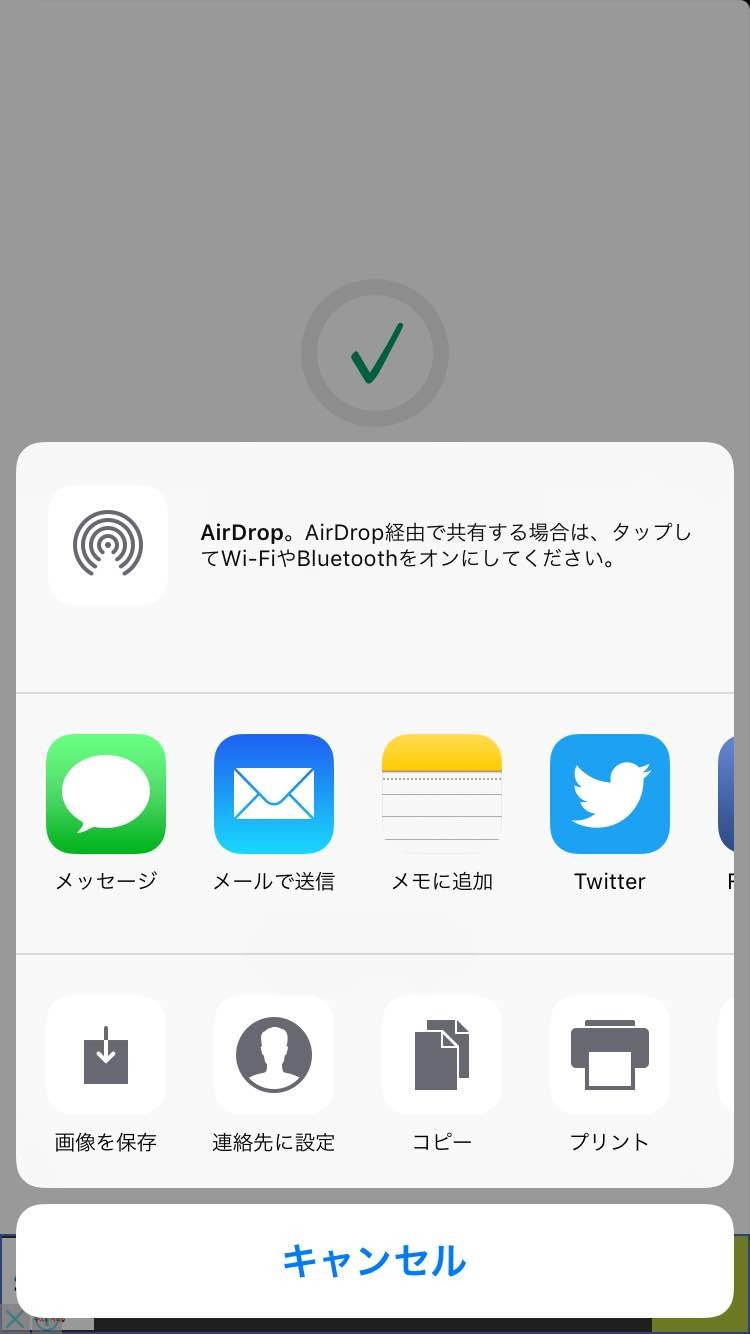Select メールで送信 to send by mail
Image resolution: width=750 pixels, height=1334 pixels.
(274, 794)
